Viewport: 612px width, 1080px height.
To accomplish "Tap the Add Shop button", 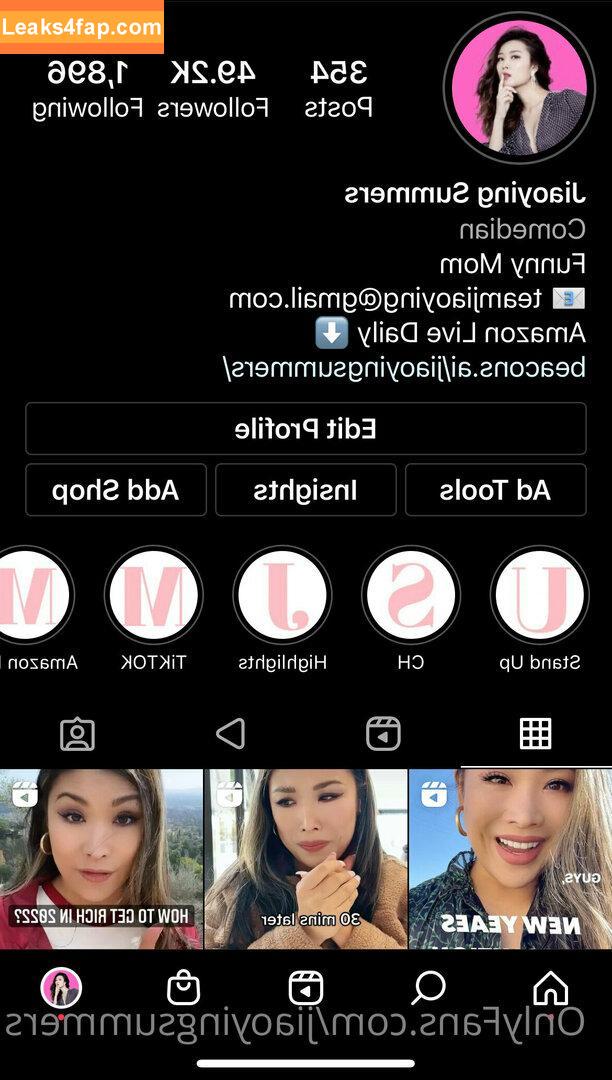I will [116, 490].
